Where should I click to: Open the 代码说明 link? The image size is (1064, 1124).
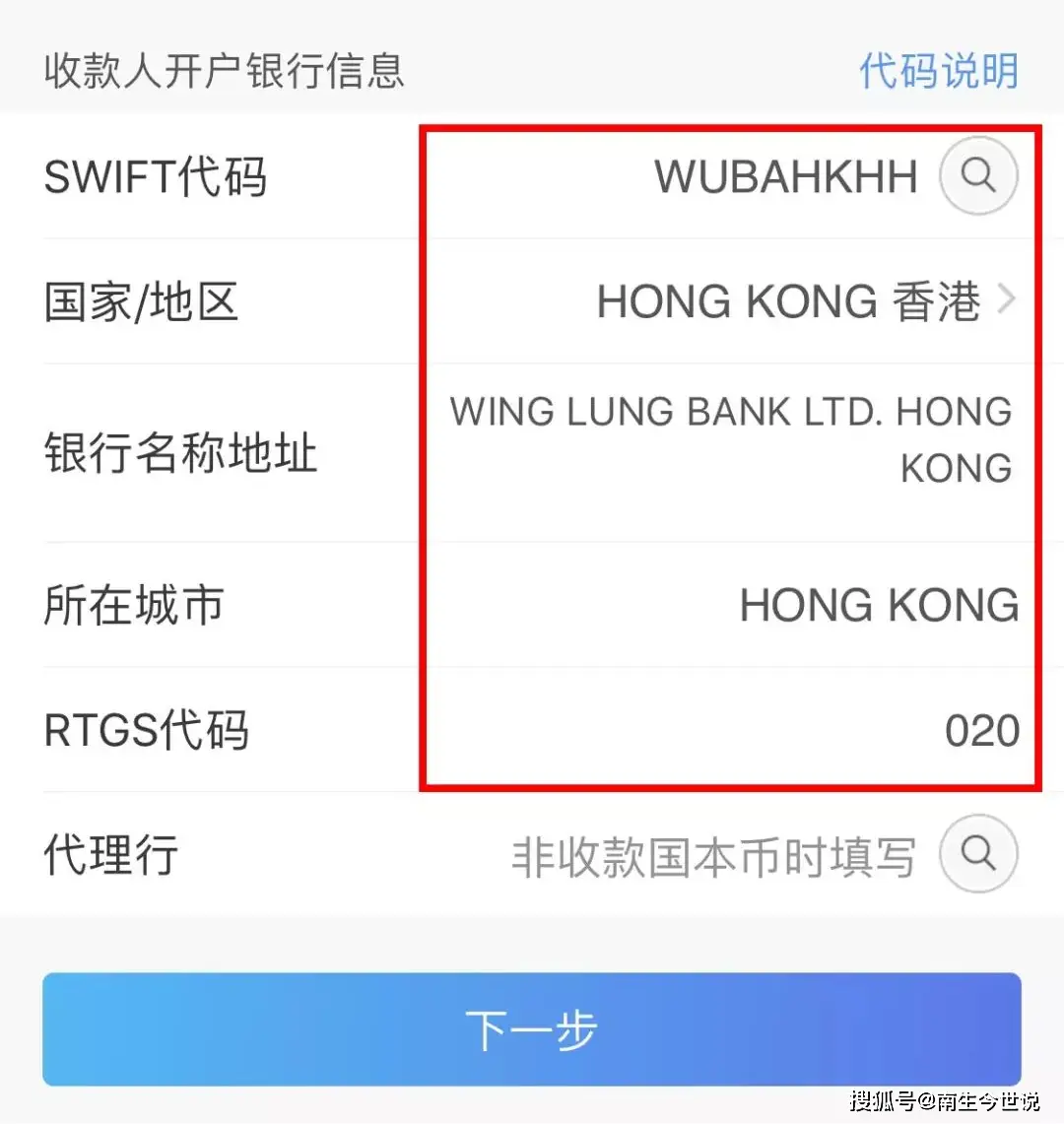pos(938,71)
